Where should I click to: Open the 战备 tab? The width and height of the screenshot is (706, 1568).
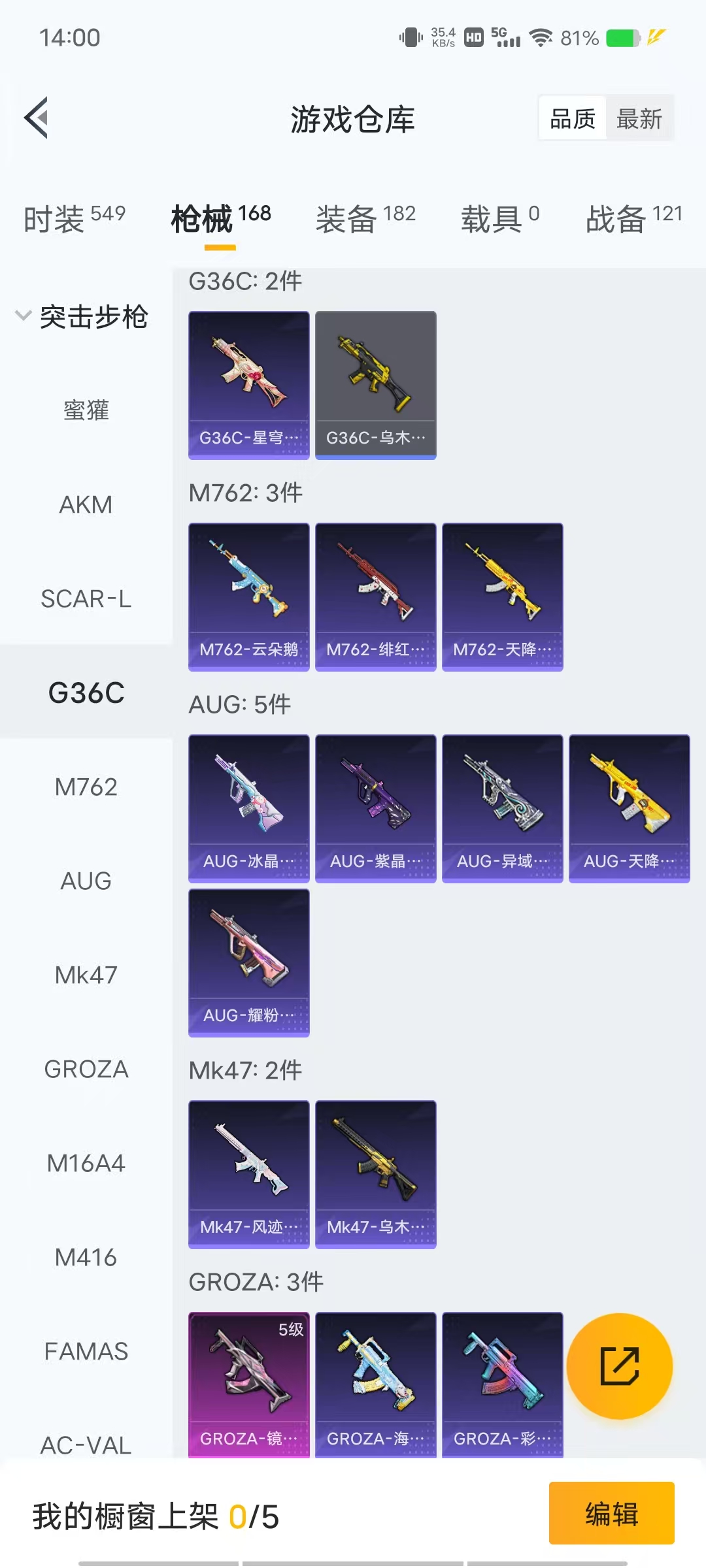click(633, 218)
